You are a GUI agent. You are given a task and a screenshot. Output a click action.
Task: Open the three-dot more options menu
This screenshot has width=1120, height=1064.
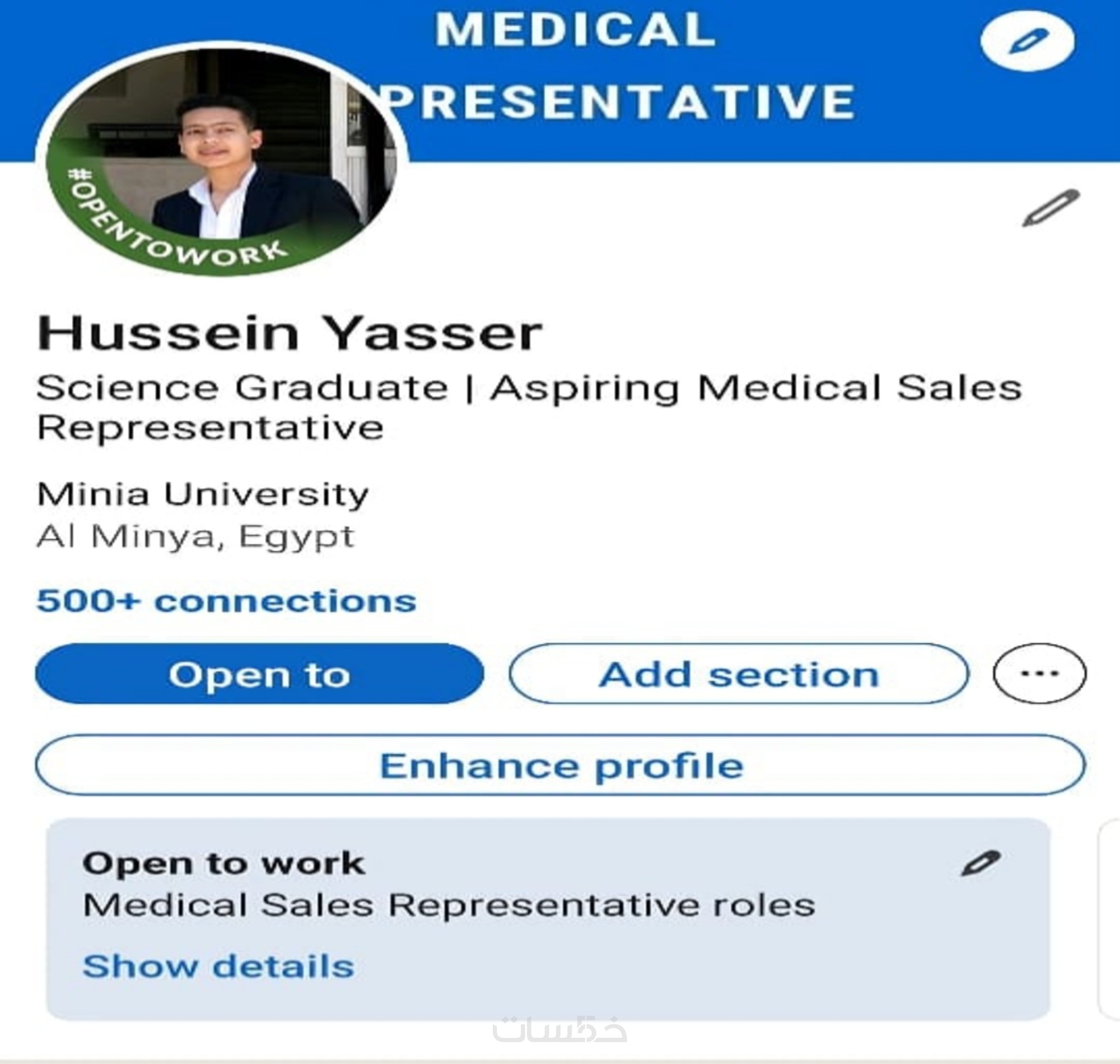pyautogui.click(x=1039, y=674)
